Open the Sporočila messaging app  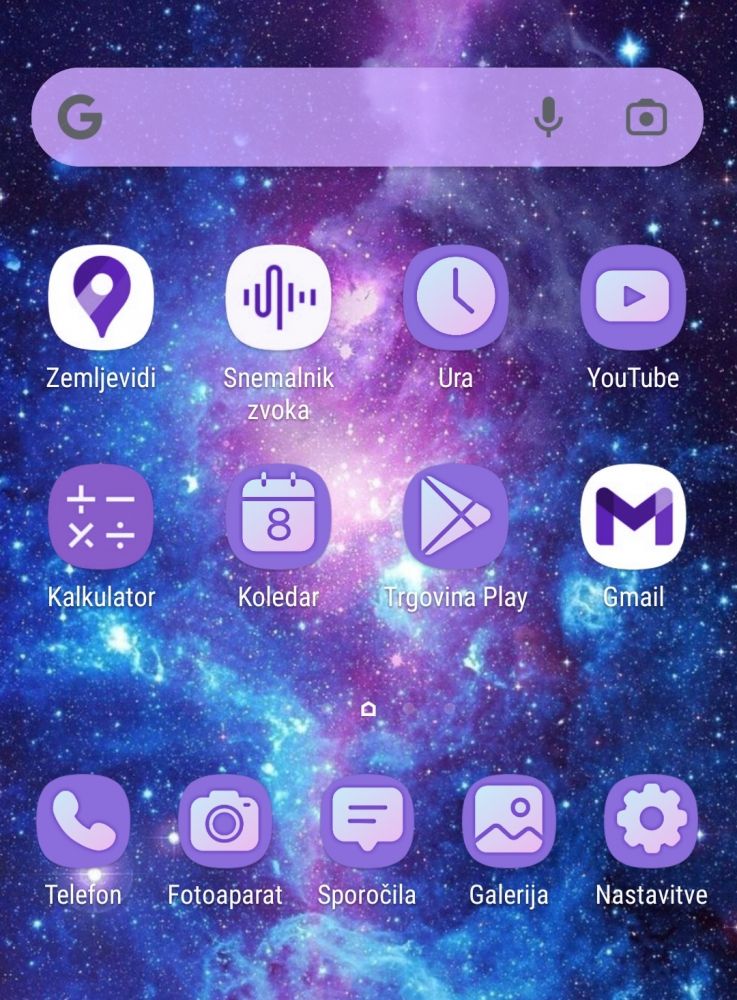tap(367, 821)
